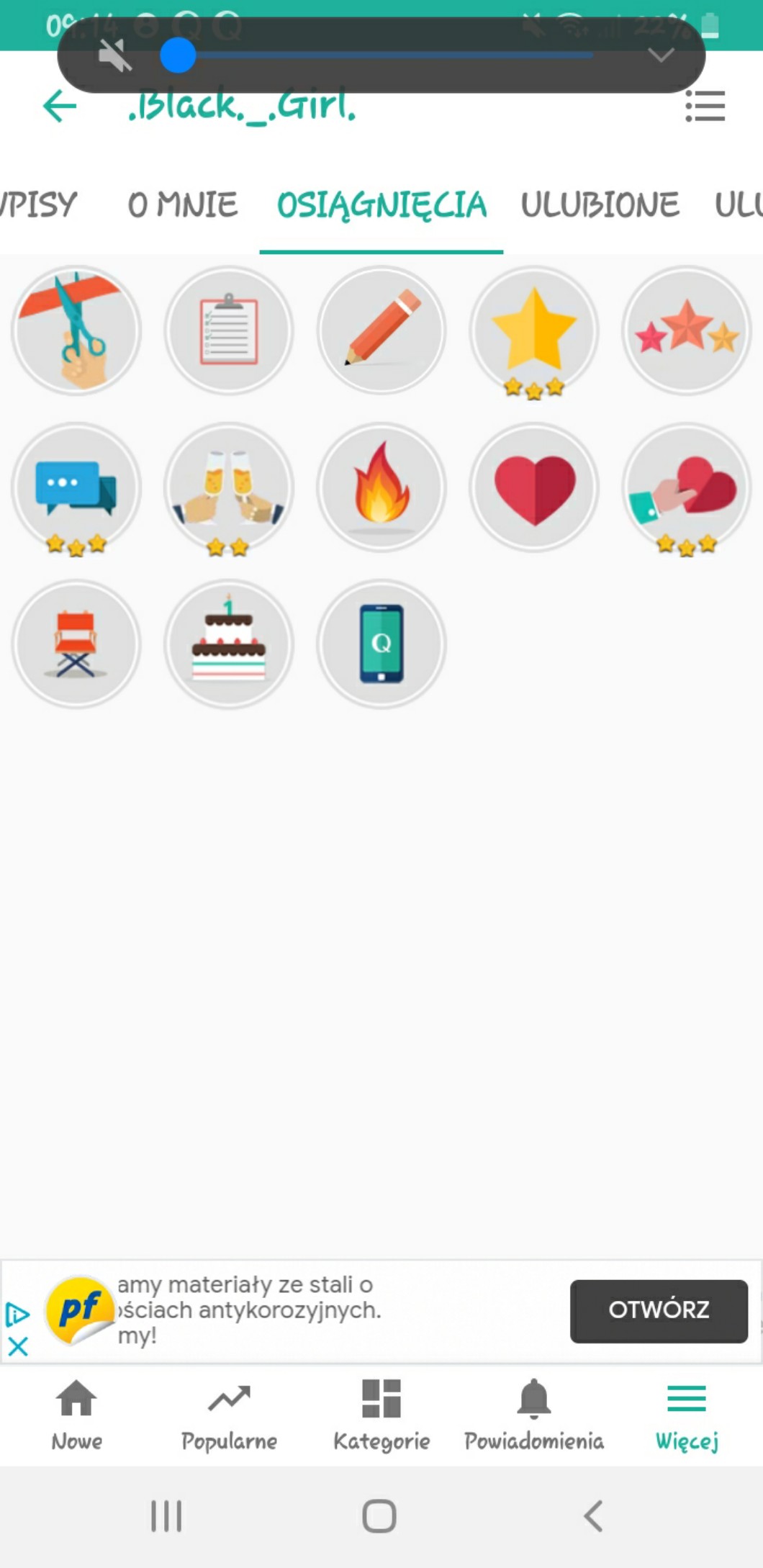Open the birthday cake achievement badge
The width and height of the screenshot is (763, 1568).
click(x=229, y=644)
